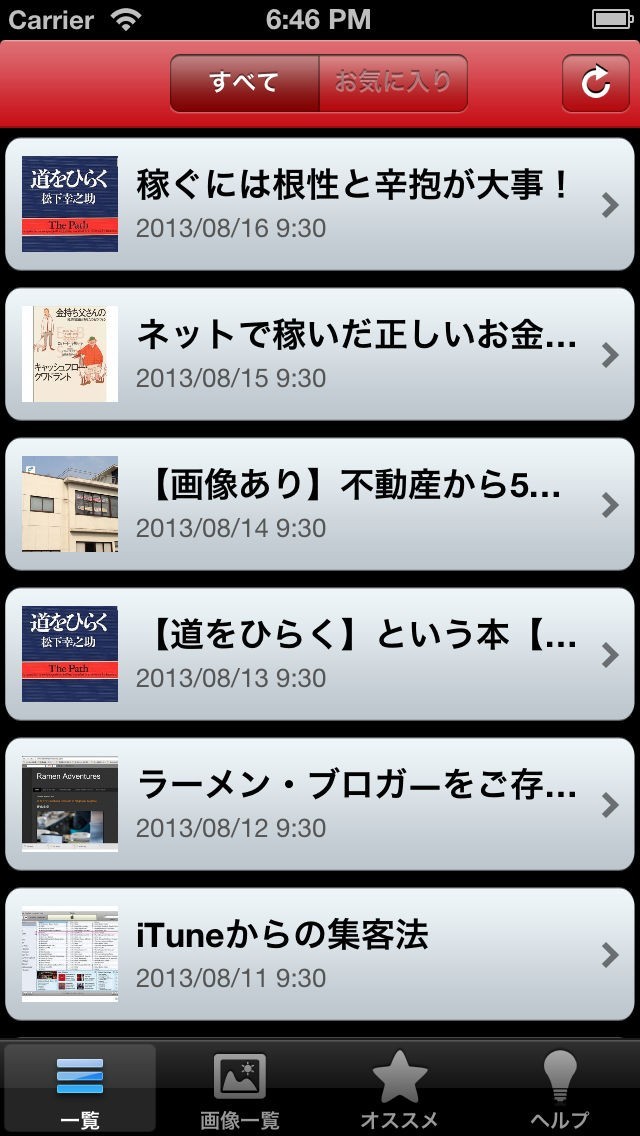This screenshot has width=640, height=1136.
Task: Open the 【画像あり】不動産から article
Action: 320,504
